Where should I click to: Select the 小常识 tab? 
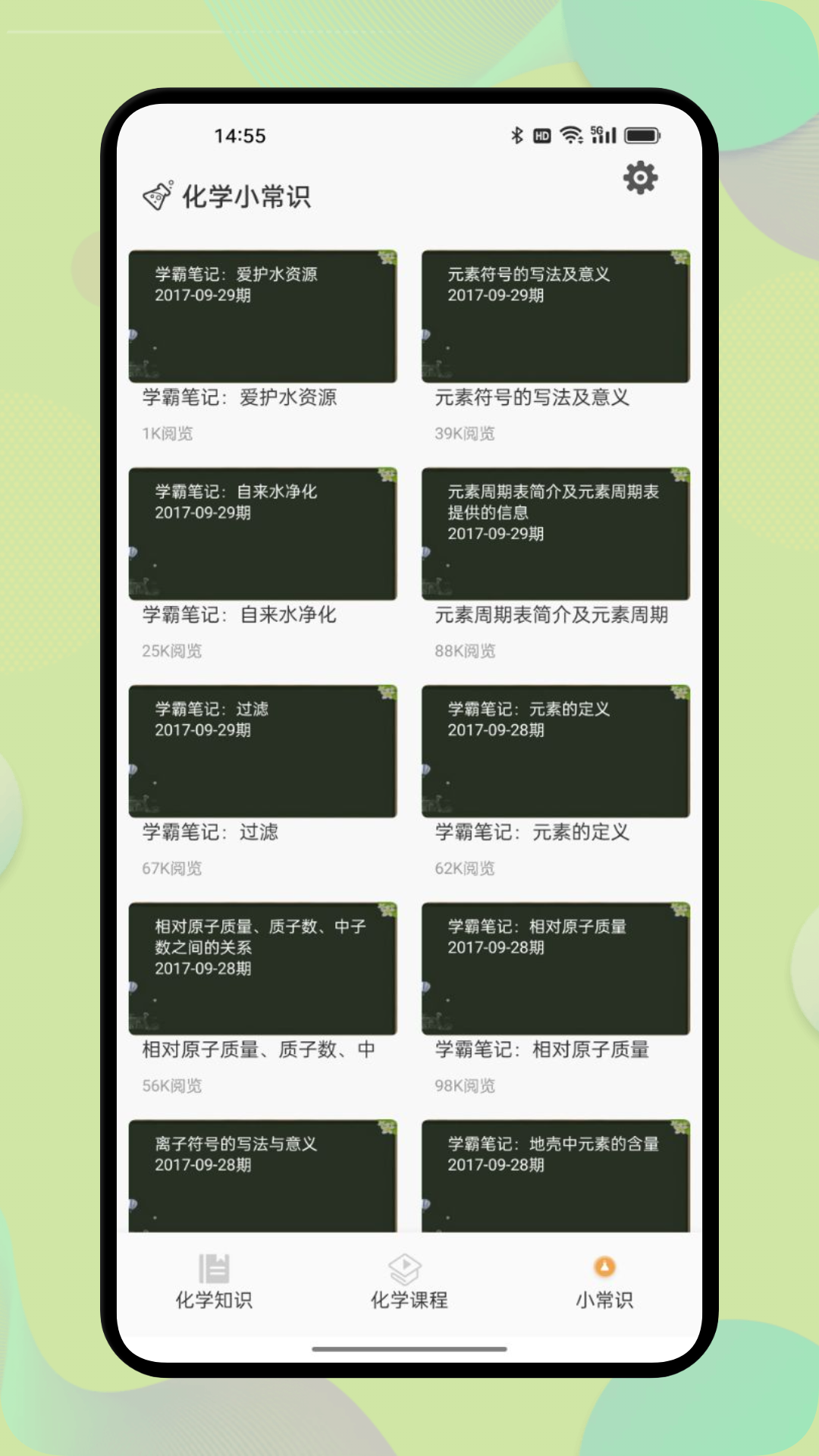click(x=604, y=1282)
